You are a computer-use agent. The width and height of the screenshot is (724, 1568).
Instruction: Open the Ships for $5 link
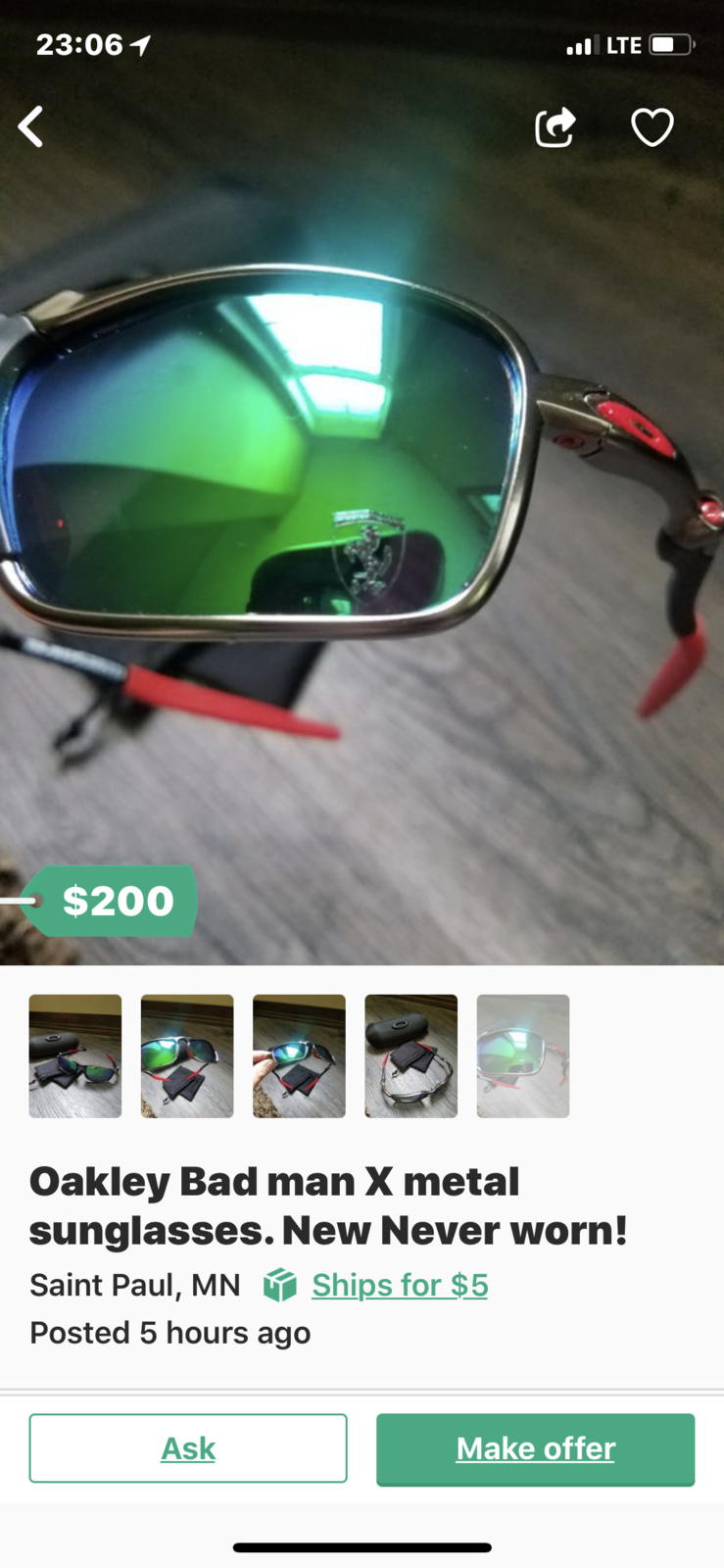(x=399, y=1285)
